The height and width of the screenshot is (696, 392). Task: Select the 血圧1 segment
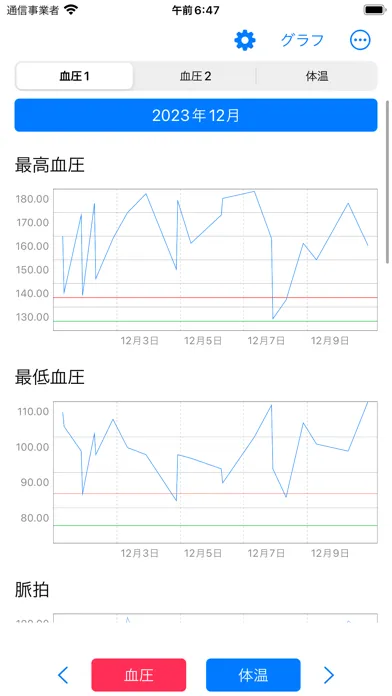[75, 76]
